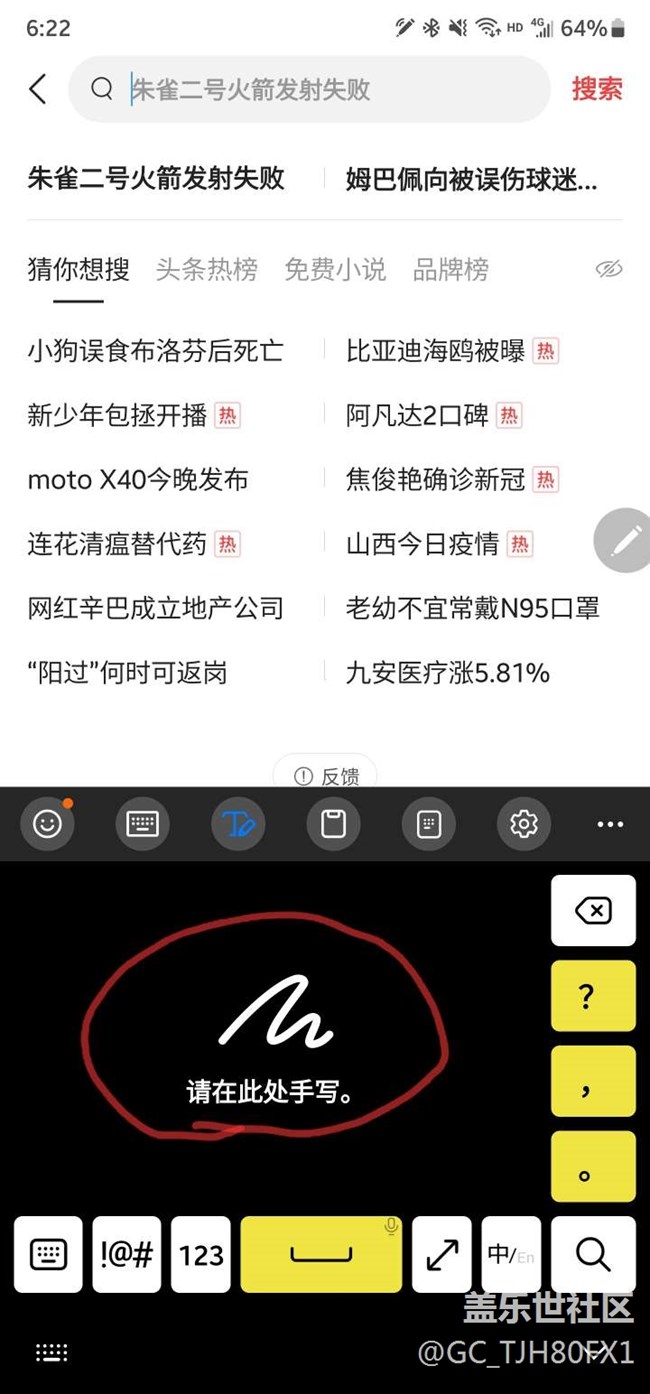This screenshot has height=1394, width=650.
Task: Go back using the top arrow
Action: [38, 89]
